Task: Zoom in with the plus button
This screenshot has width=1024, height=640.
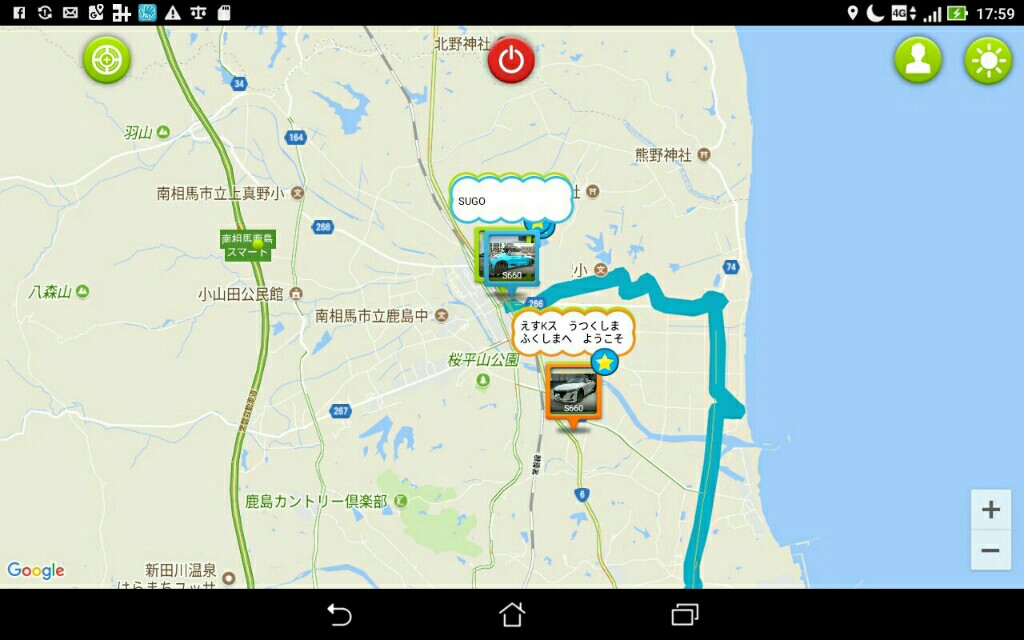Action: 990,510
